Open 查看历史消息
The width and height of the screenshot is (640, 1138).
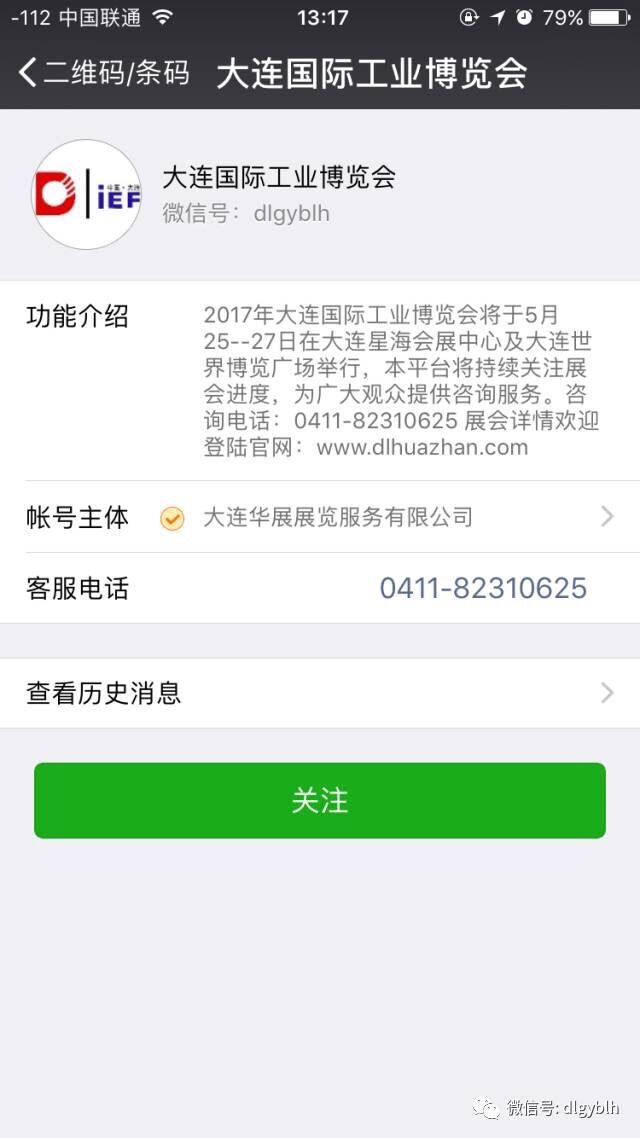320,693
